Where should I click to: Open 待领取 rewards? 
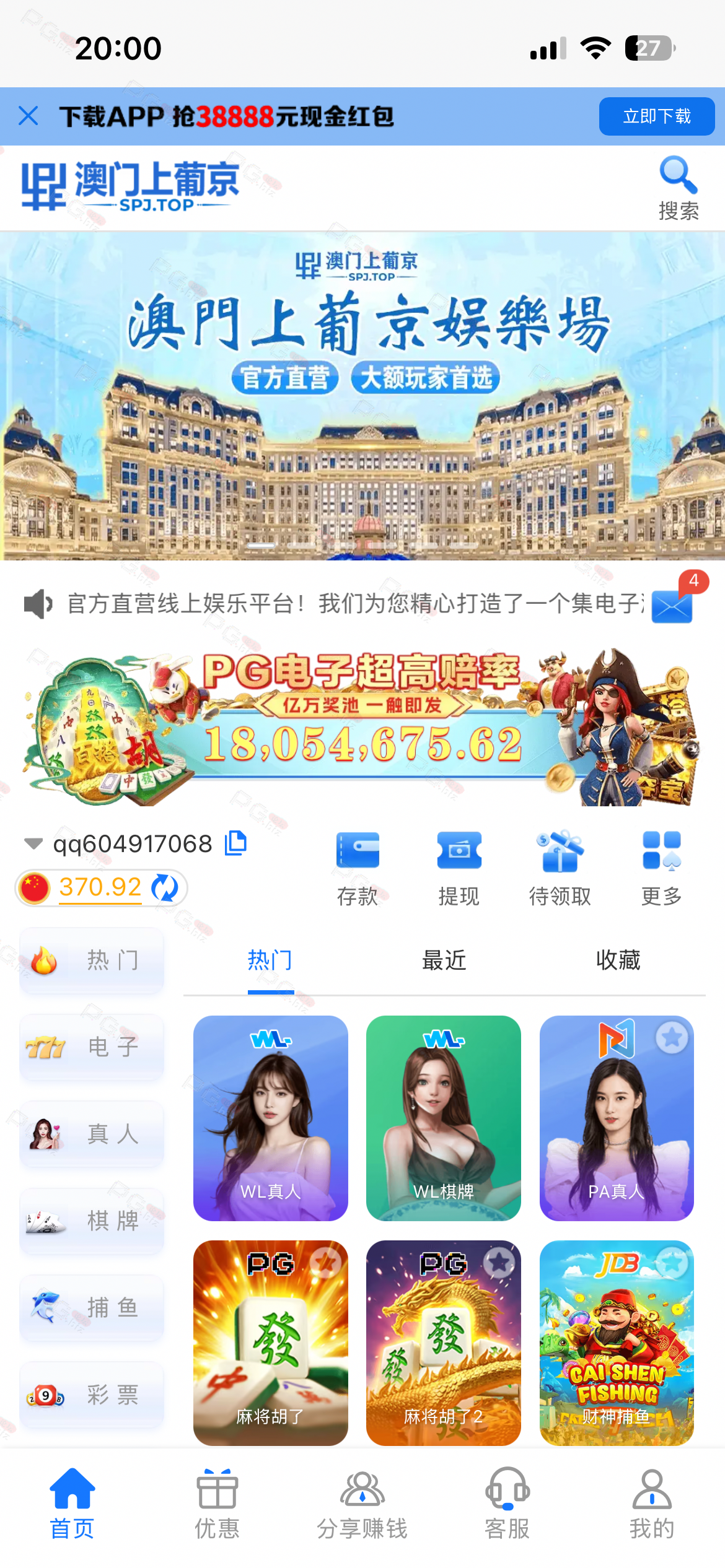(560, 867)
